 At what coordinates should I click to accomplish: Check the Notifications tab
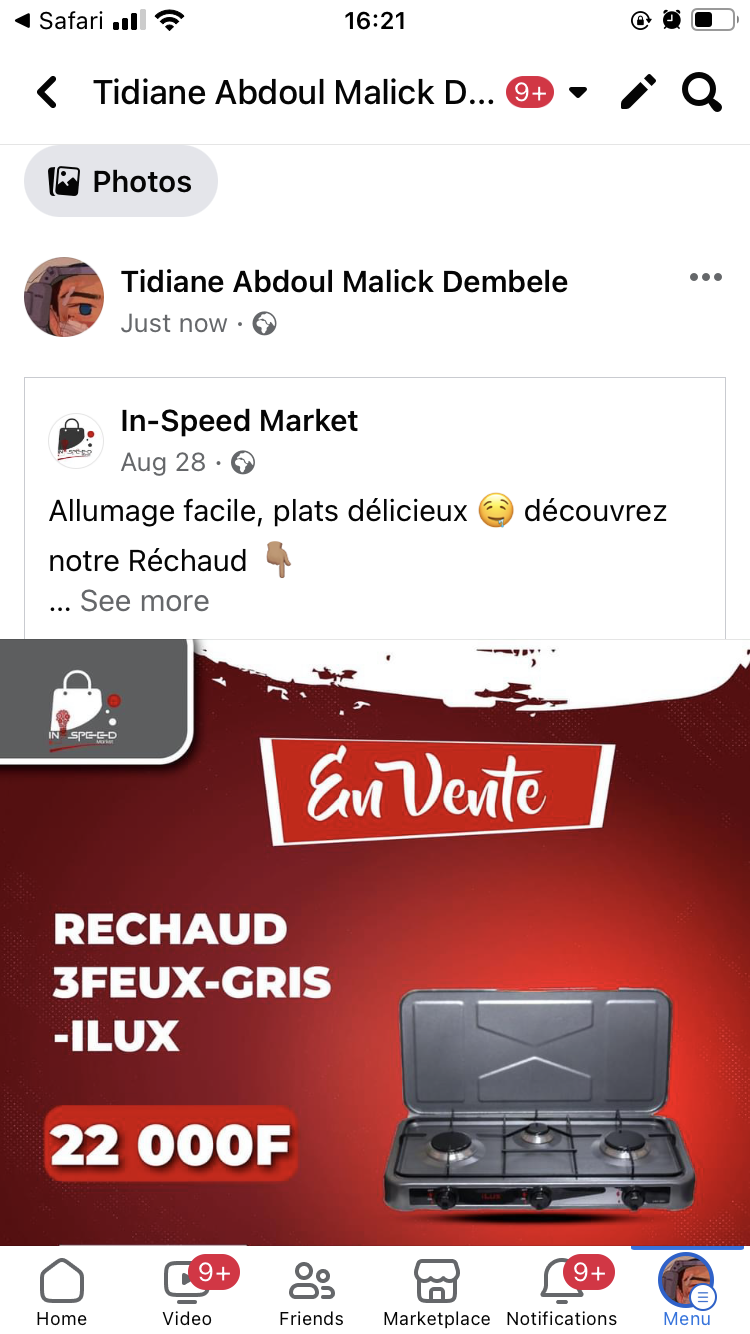click(x=562, y=1292)
